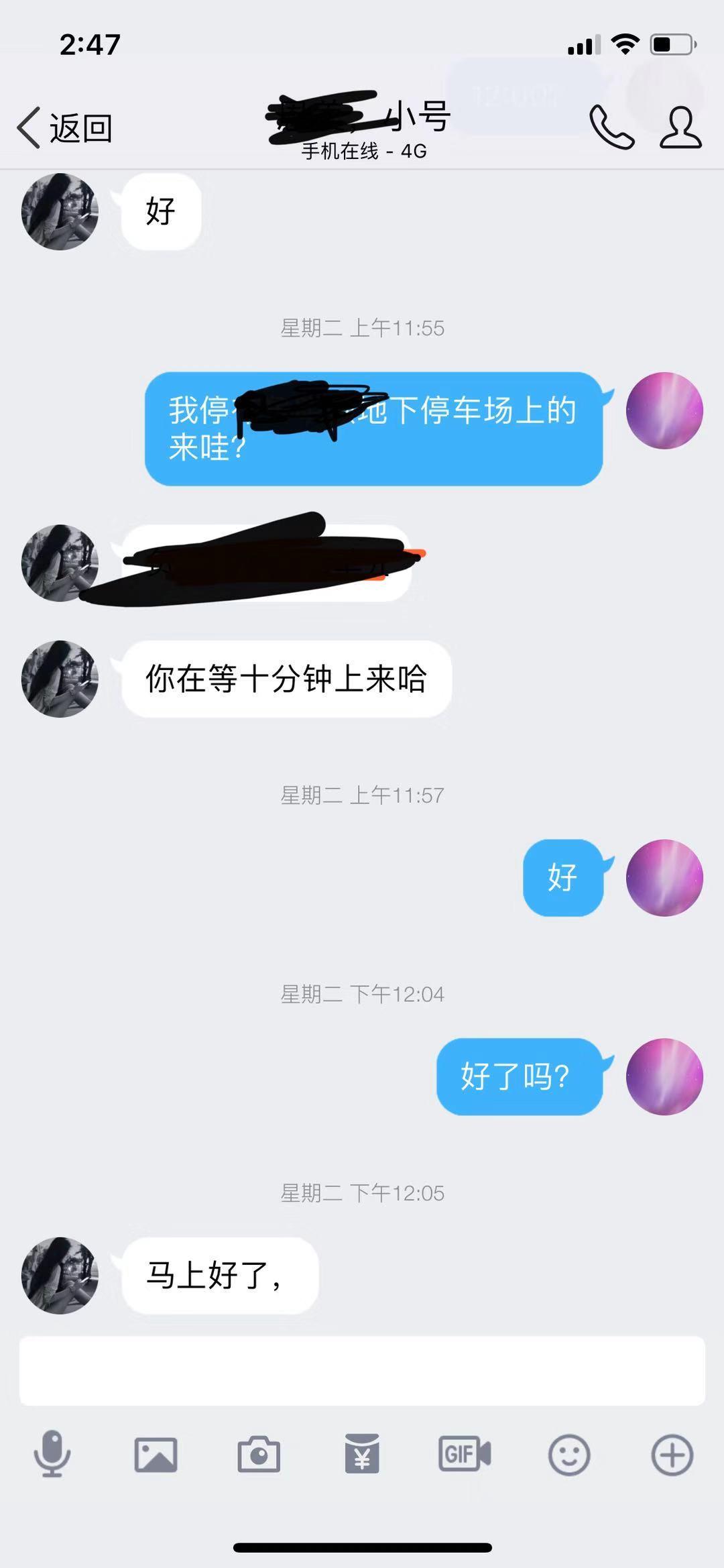Open the photo gallery picker
This screenshot has width=724, height=1568.
tap(156, 1455)
